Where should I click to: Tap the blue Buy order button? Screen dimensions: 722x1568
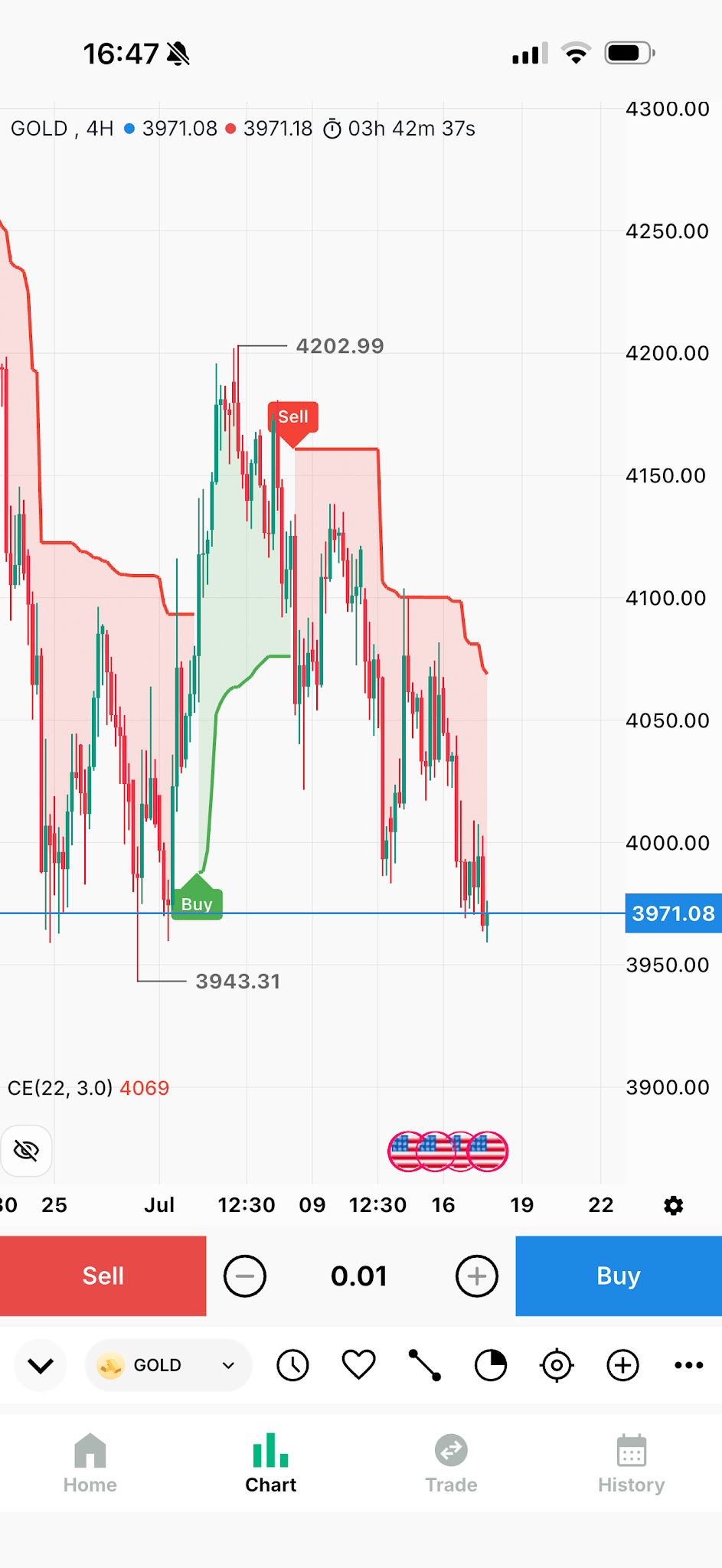click(619, 1276)
